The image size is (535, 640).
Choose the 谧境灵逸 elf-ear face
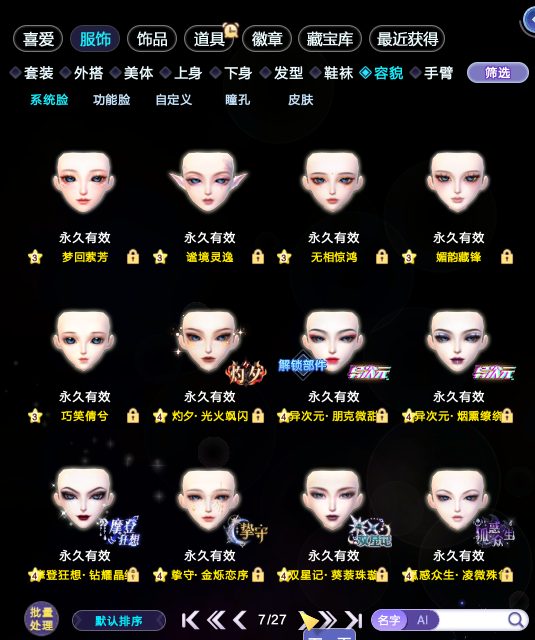[209, 183]
